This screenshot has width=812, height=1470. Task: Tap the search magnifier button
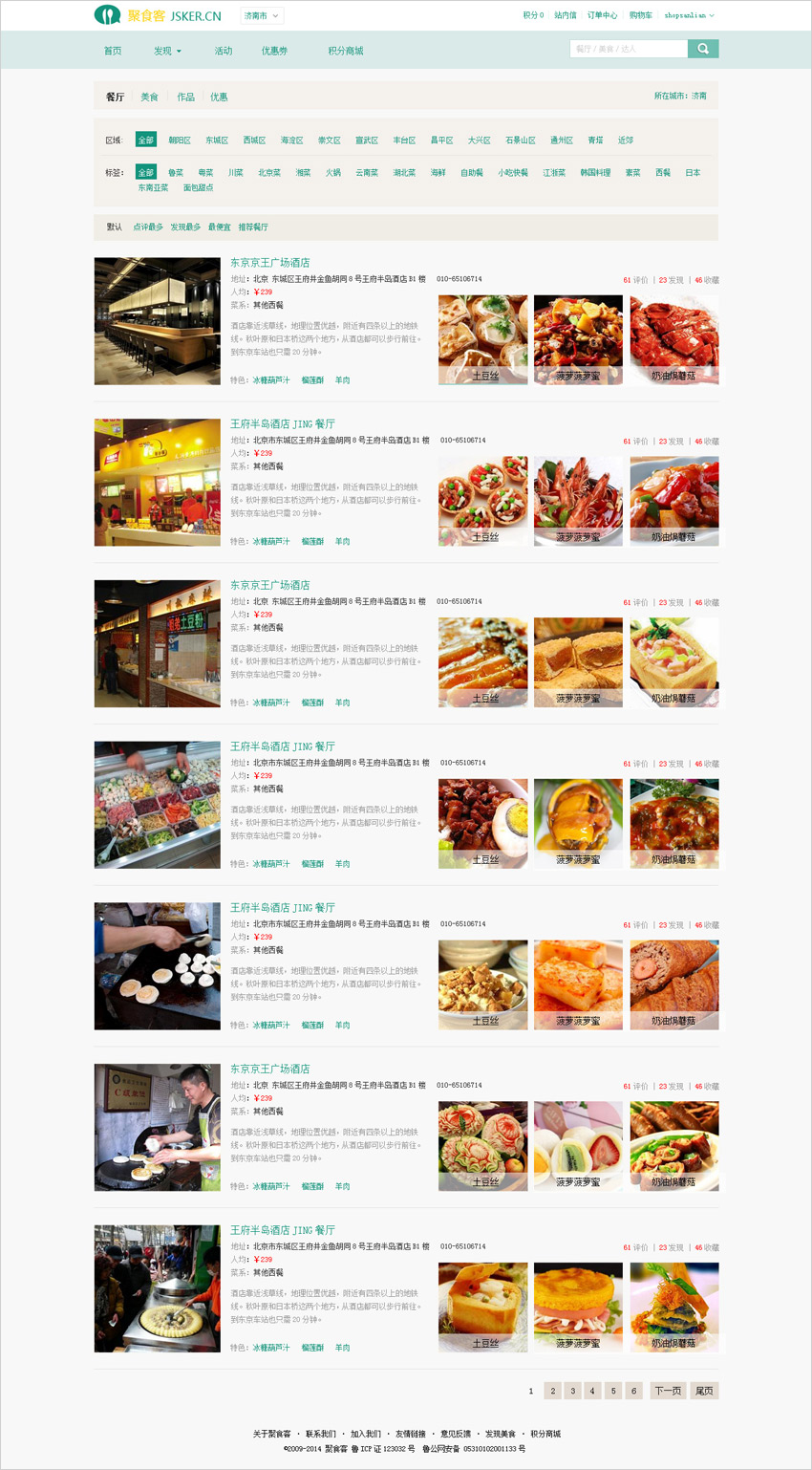click(x=703, y=49)
